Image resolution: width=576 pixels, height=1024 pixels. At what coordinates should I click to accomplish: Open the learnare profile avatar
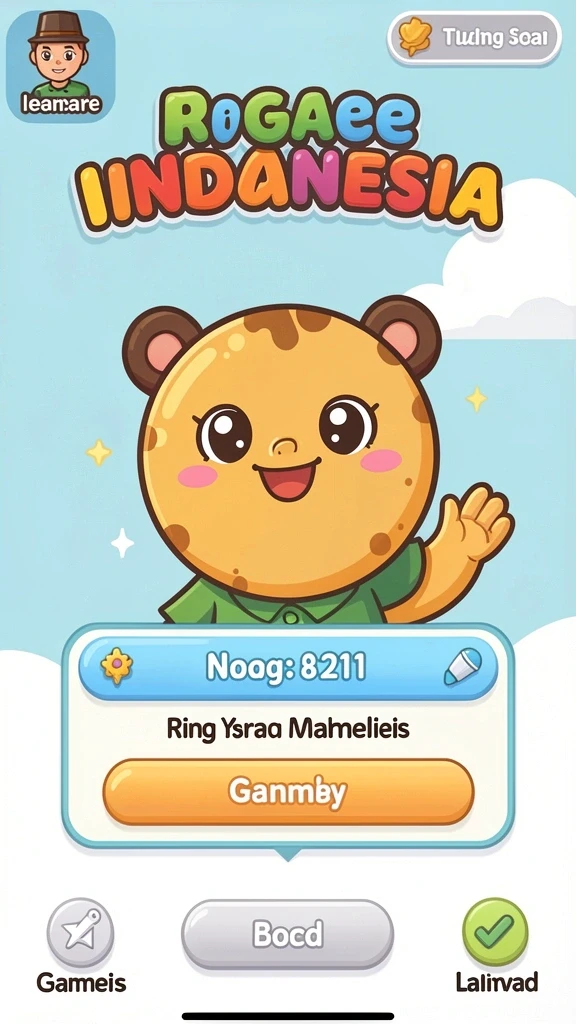(61, 65)
